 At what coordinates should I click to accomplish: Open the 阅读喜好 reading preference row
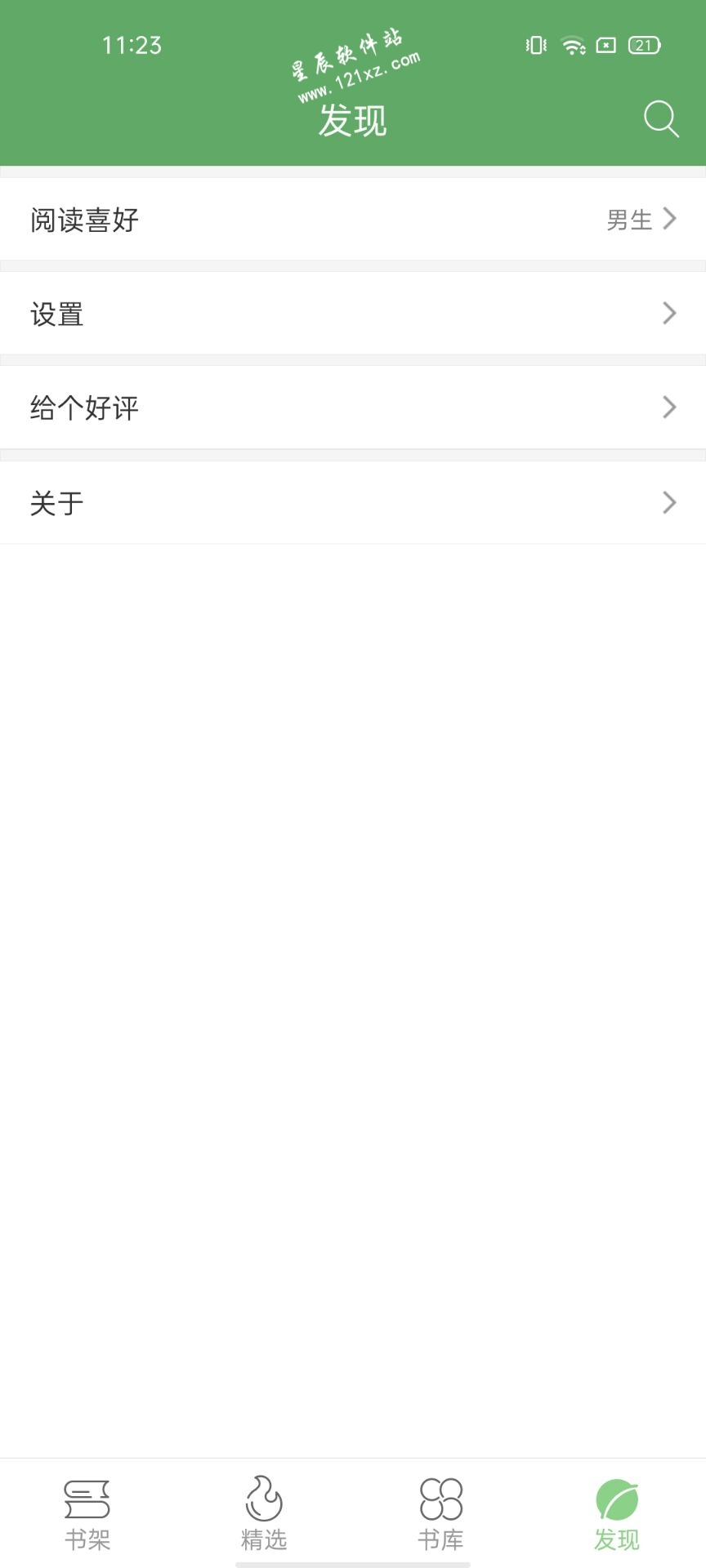pyautogui.click(x=353, y=219)
